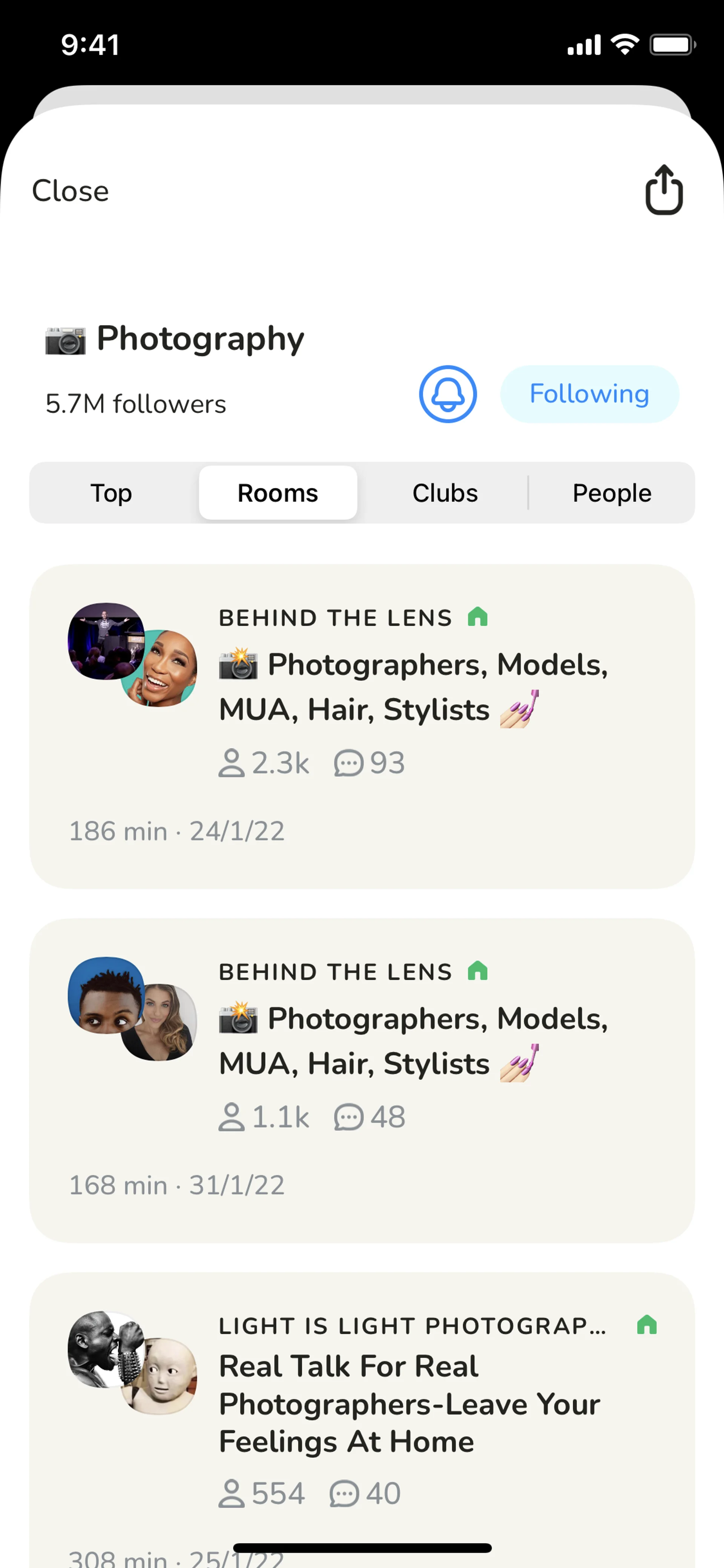This screenshot has width=724, height=1568.
Task: Tap the Following button to unfollow
Action: tap(589, 394)
